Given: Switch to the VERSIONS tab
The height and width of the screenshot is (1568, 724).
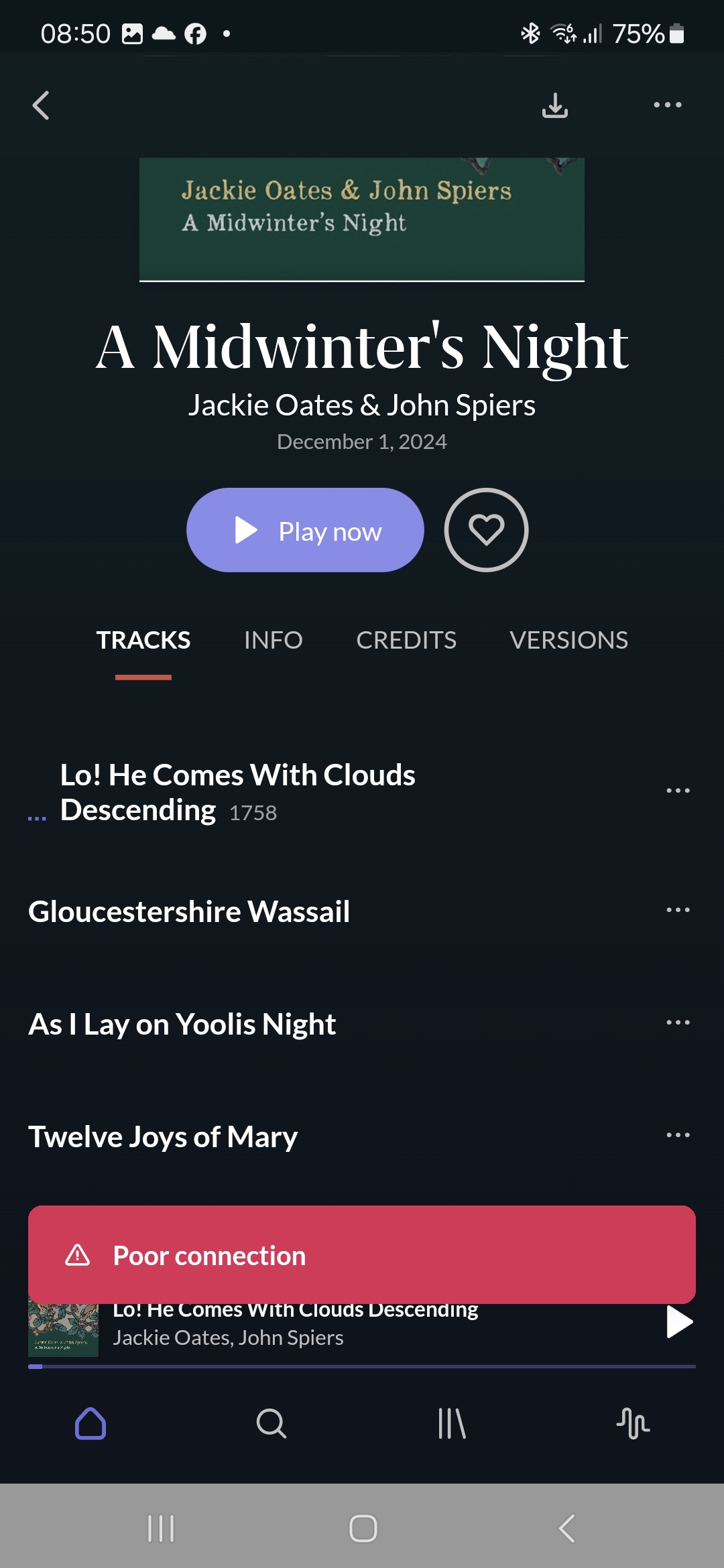Looking at the screenshot, I should click(568, 640).
